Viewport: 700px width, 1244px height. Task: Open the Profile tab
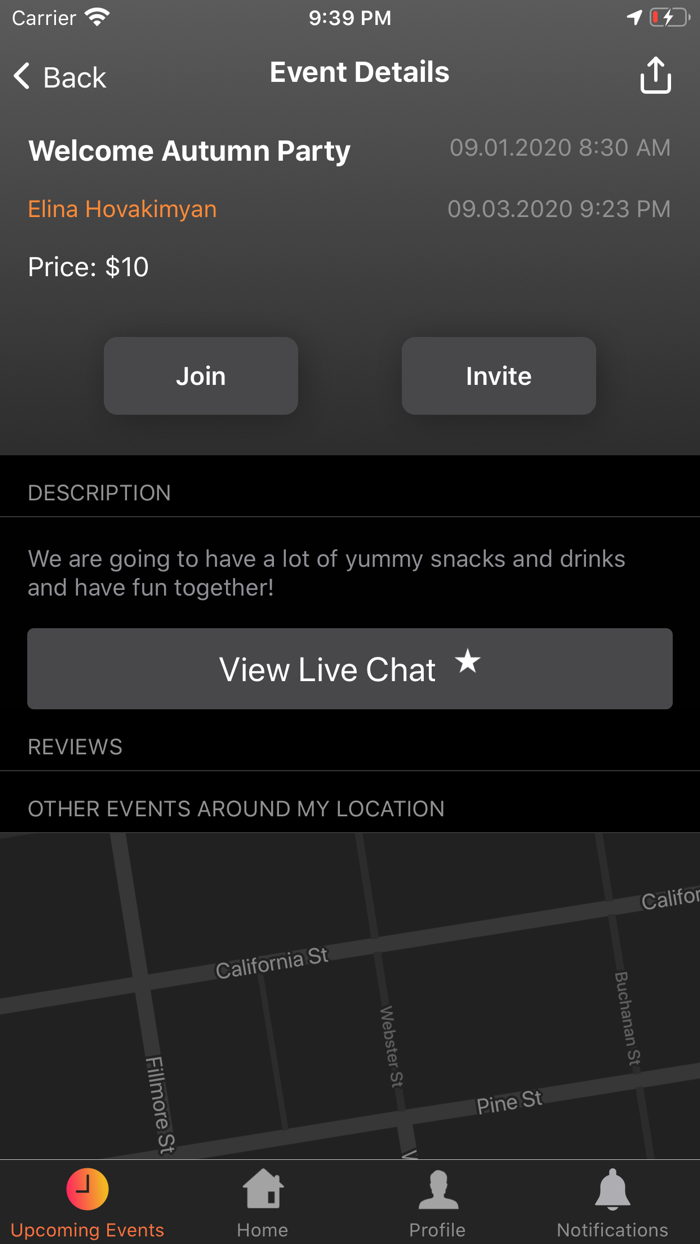click(437, 1203)
